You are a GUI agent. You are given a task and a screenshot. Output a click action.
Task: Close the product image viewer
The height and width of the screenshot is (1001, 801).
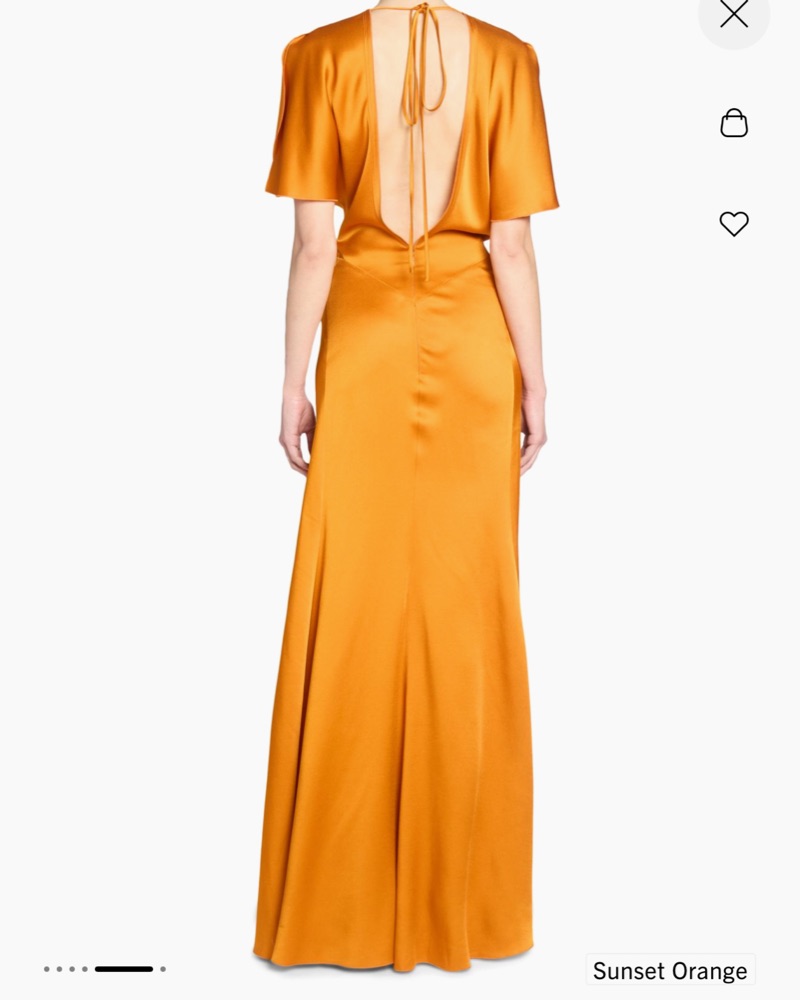pyautogui.click(x=734, y=15)
